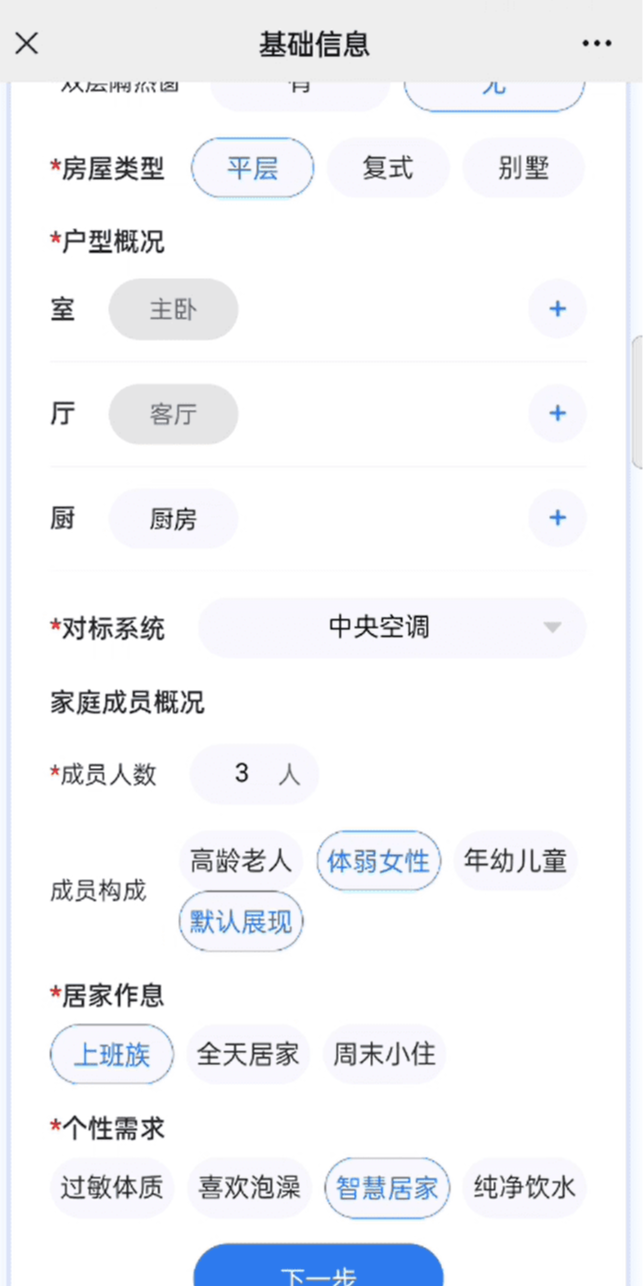643x1286 pixels.
Task: Add another hall in the 厅 row
Action: click(557, 413)
